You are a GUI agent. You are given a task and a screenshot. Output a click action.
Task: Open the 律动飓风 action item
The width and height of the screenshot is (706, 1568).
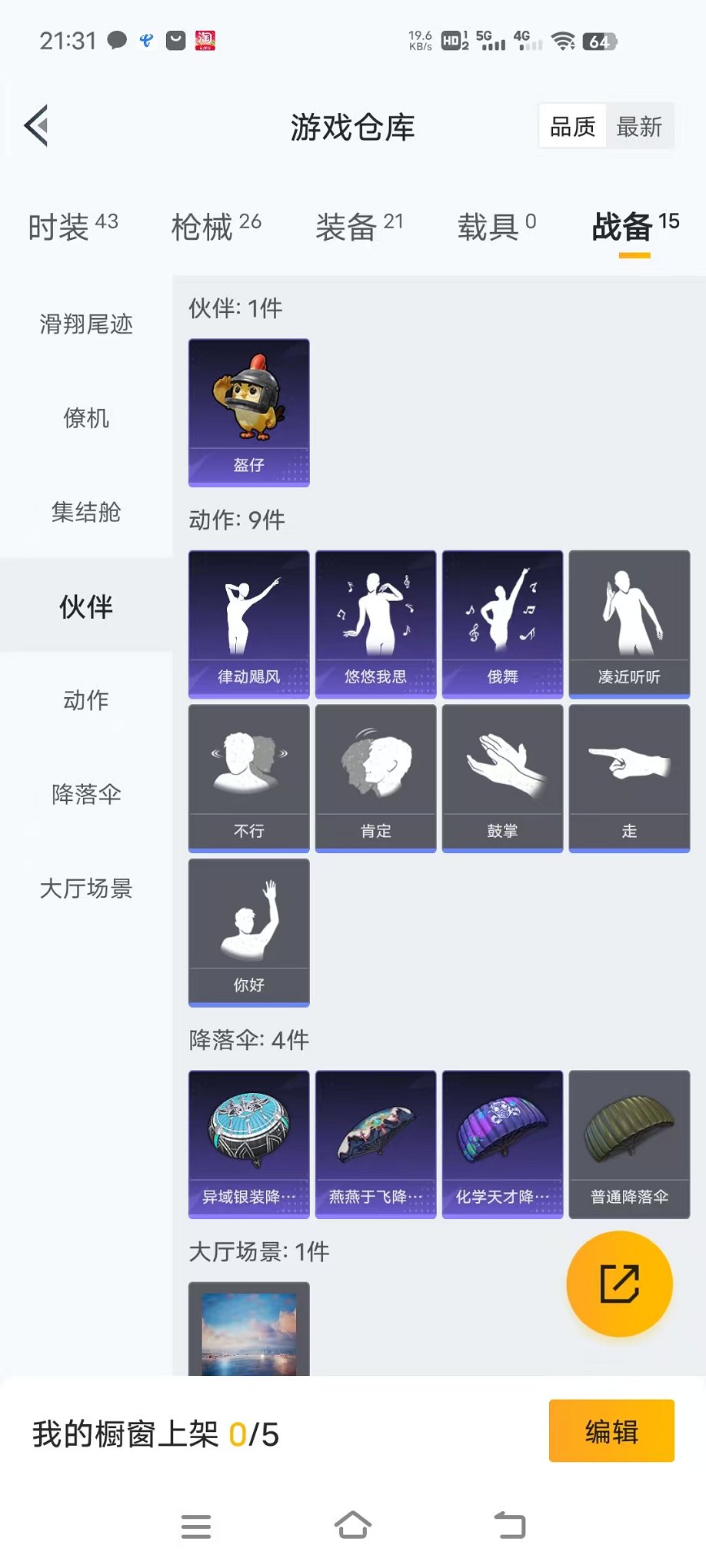pyautogui.click(x=248, y=623)
